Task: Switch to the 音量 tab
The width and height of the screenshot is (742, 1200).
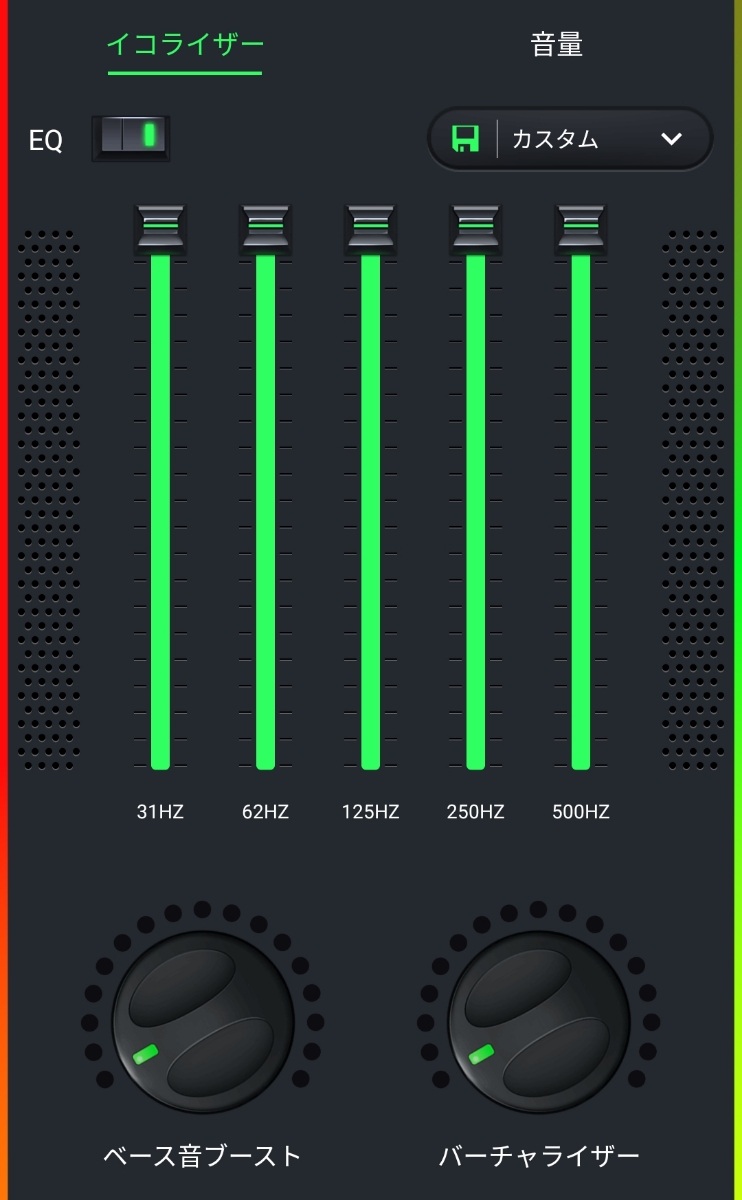Action: pyautogui.click(x=556, y=46)
